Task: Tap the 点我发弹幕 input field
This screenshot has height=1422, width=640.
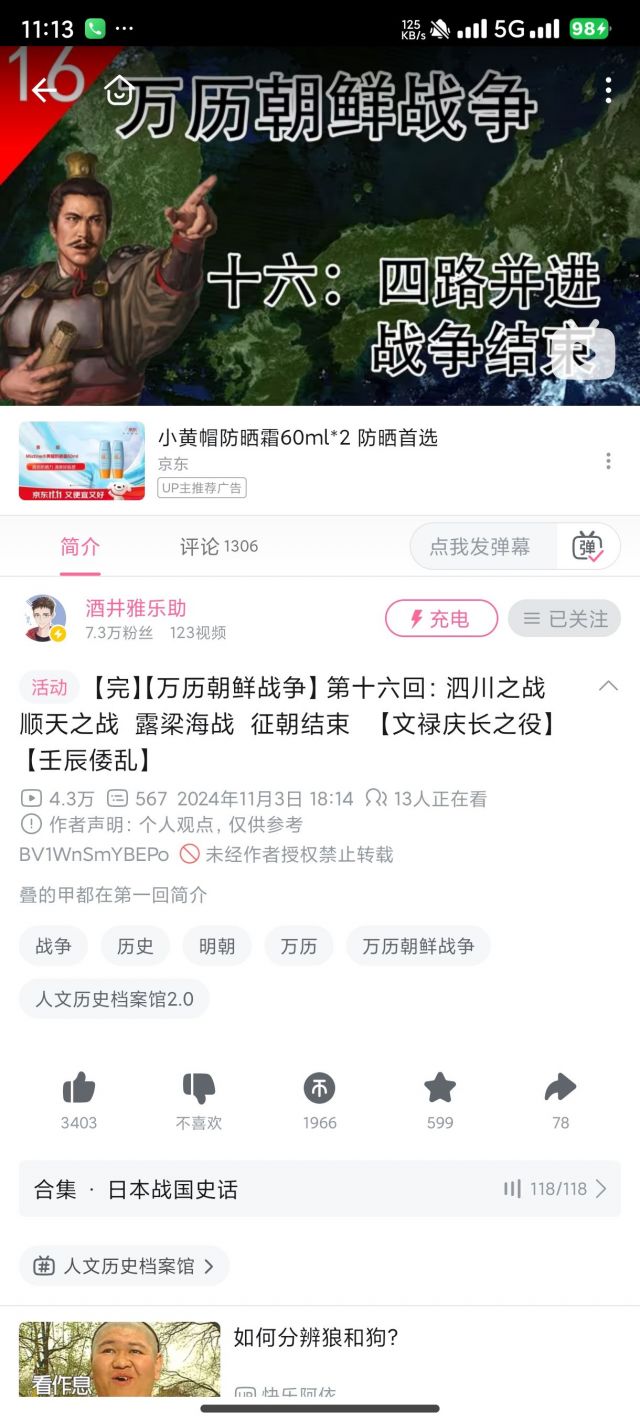Action: (x=481, y=547)
